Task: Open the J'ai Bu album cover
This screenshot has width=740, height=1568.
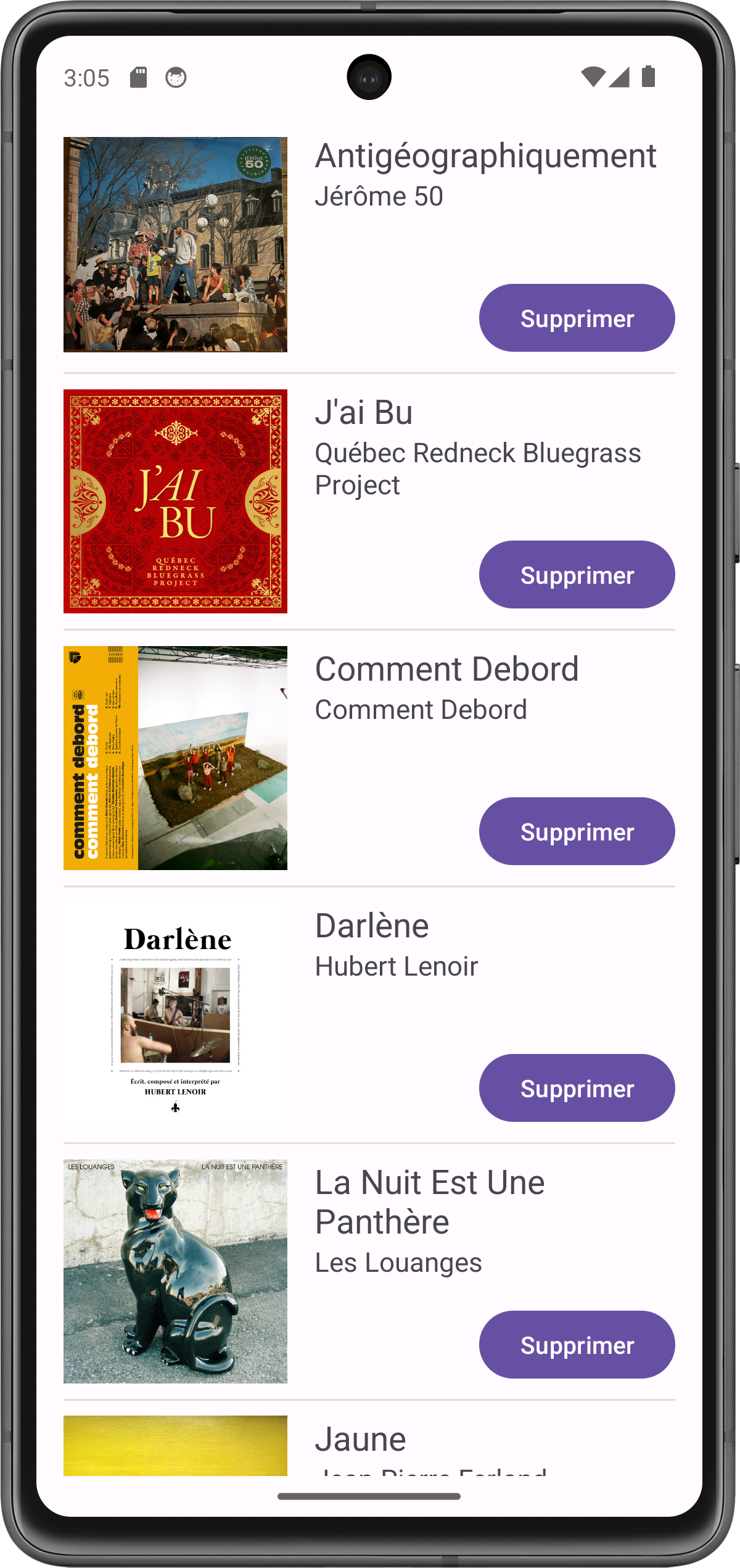Action: tap(175, 501)
